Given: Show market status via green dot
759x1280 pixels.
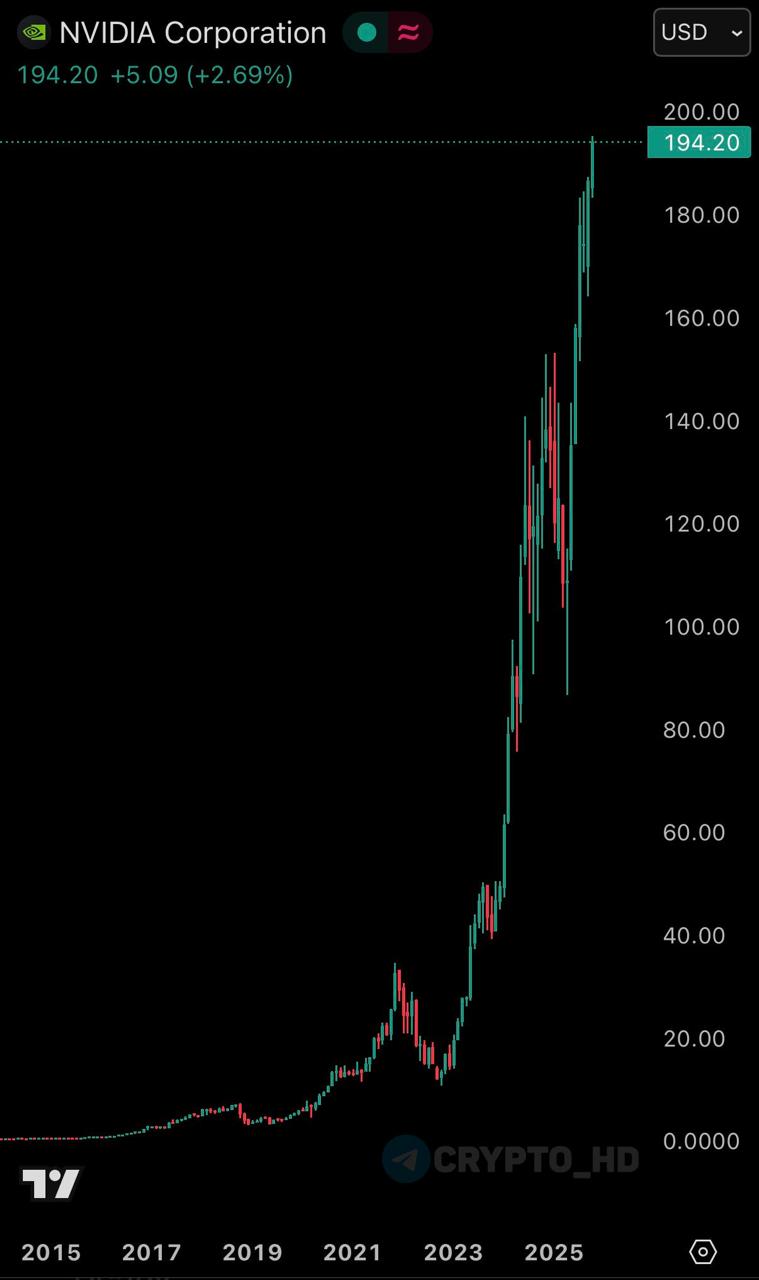Looking at the screenshot, I should (367, 33).
